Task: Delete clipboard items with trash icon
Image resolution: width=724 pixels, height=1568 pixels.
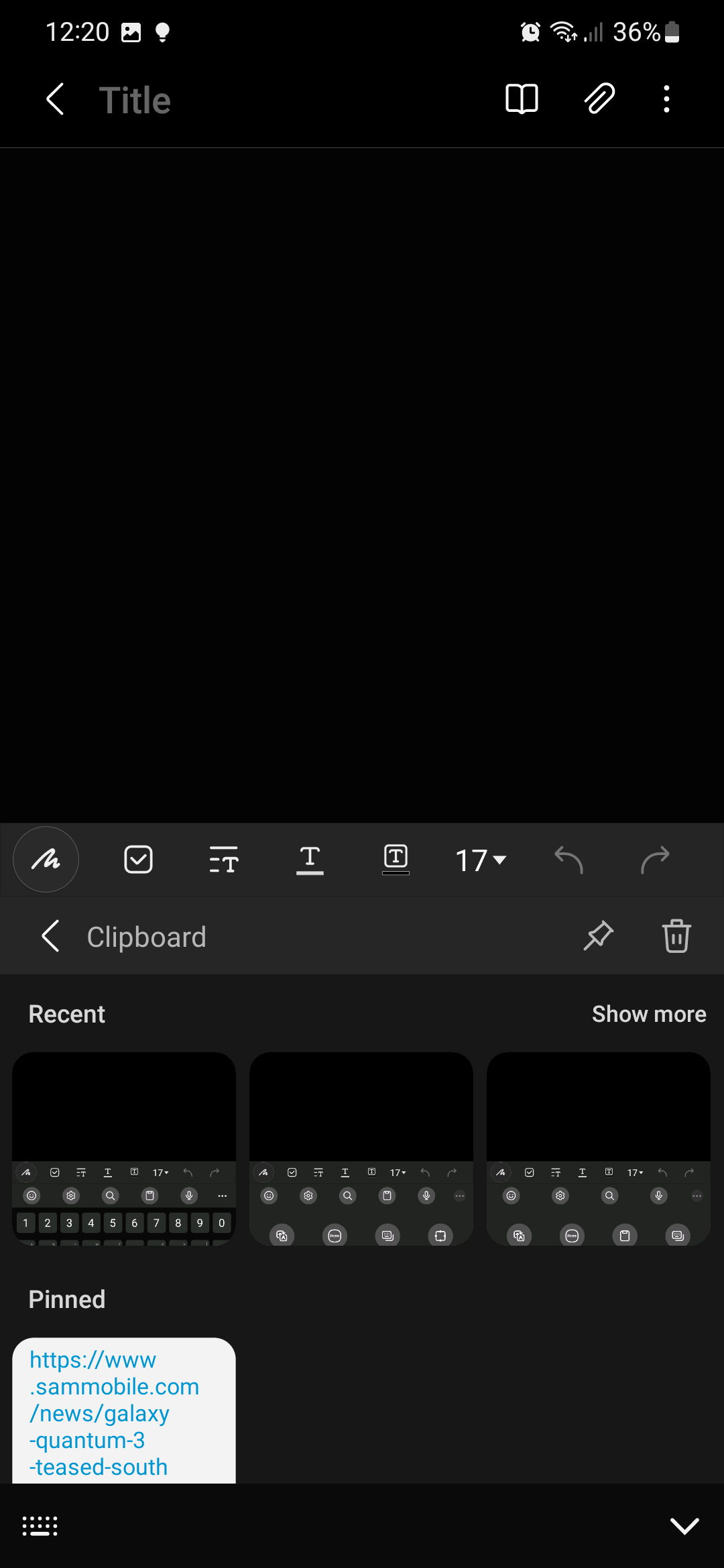Action: point(676,935)
